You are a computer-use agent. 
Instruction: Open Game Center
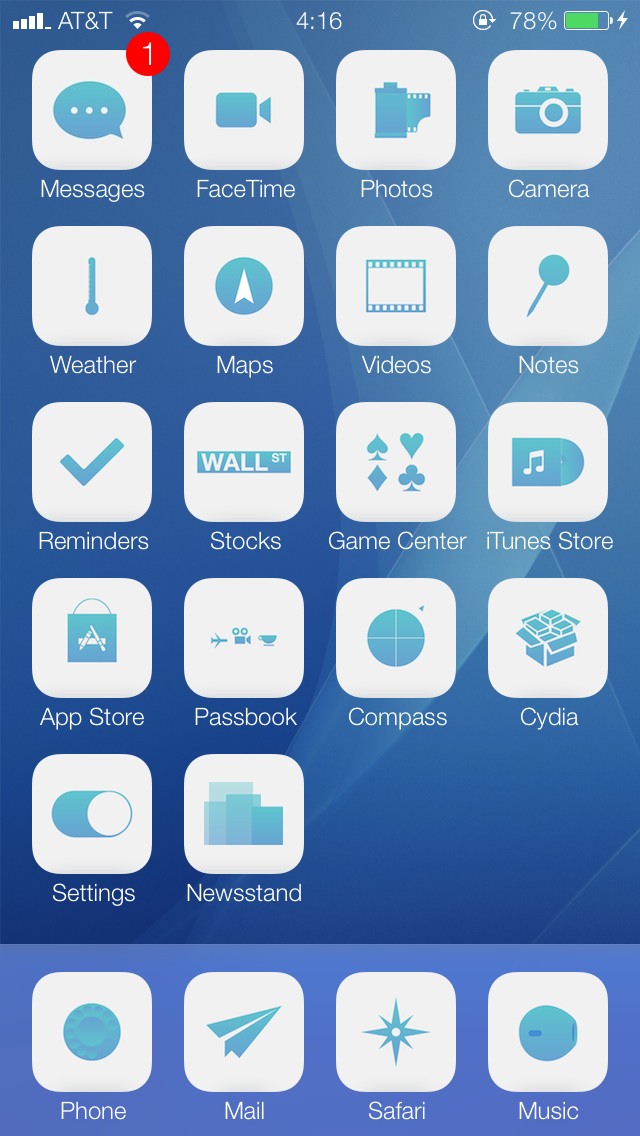(x=396, y=462)
